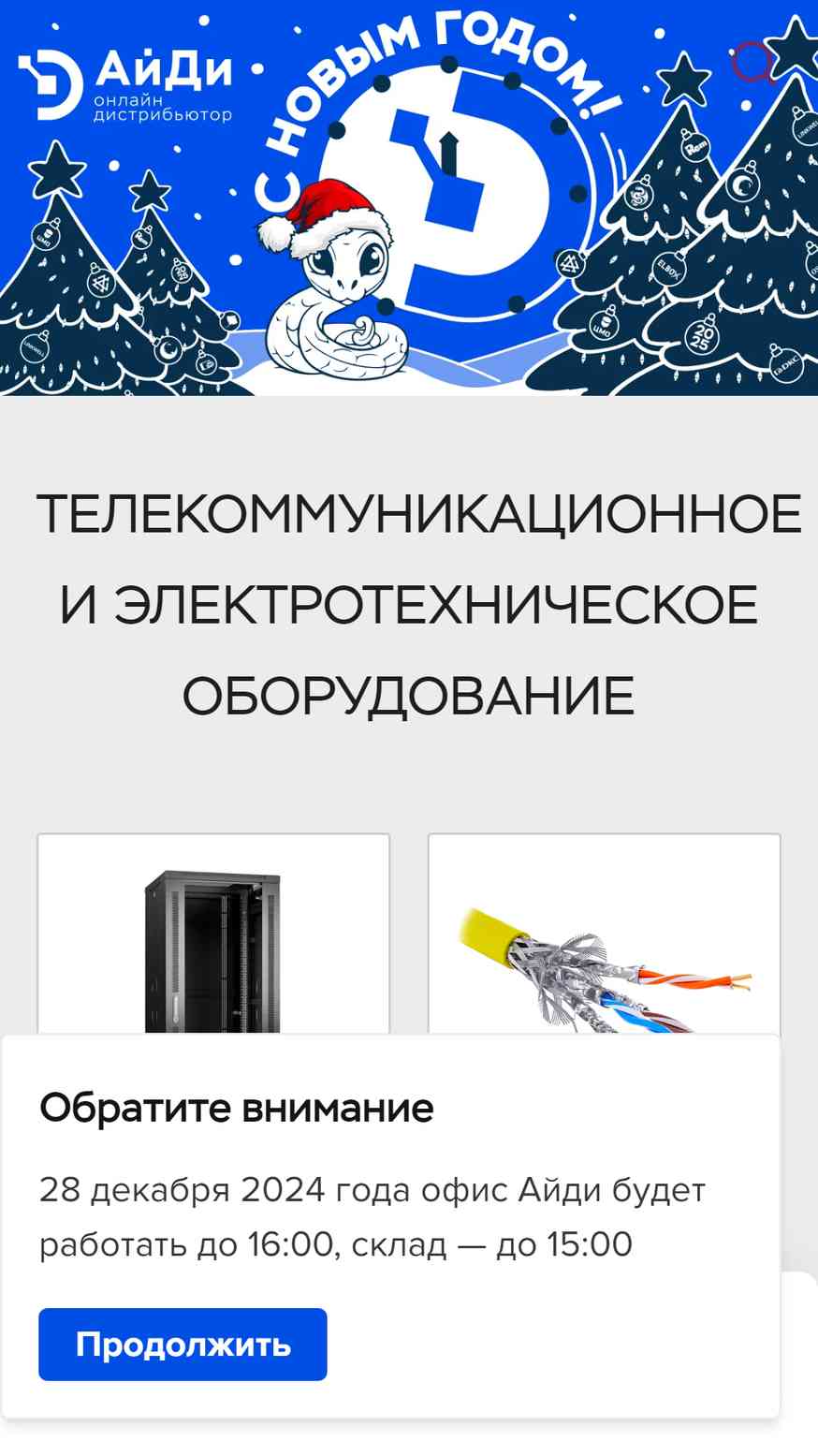Open the search magnifier in the header

click(753, 62)
